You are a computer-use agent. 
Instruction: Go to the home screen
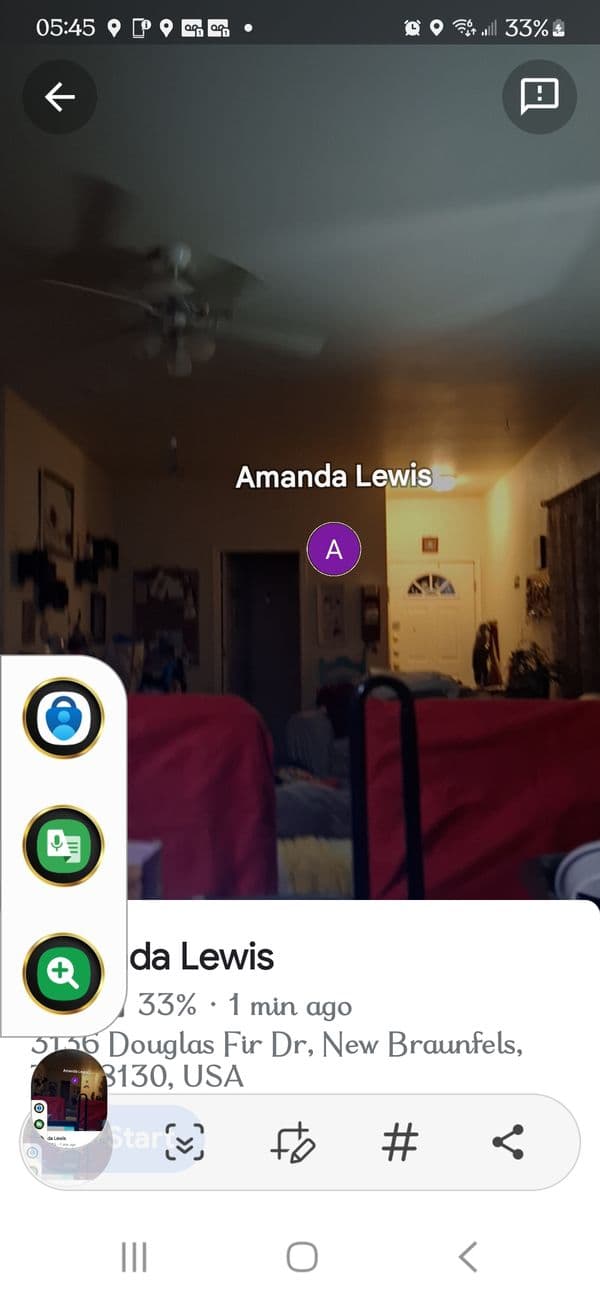tap(301, 1257)
